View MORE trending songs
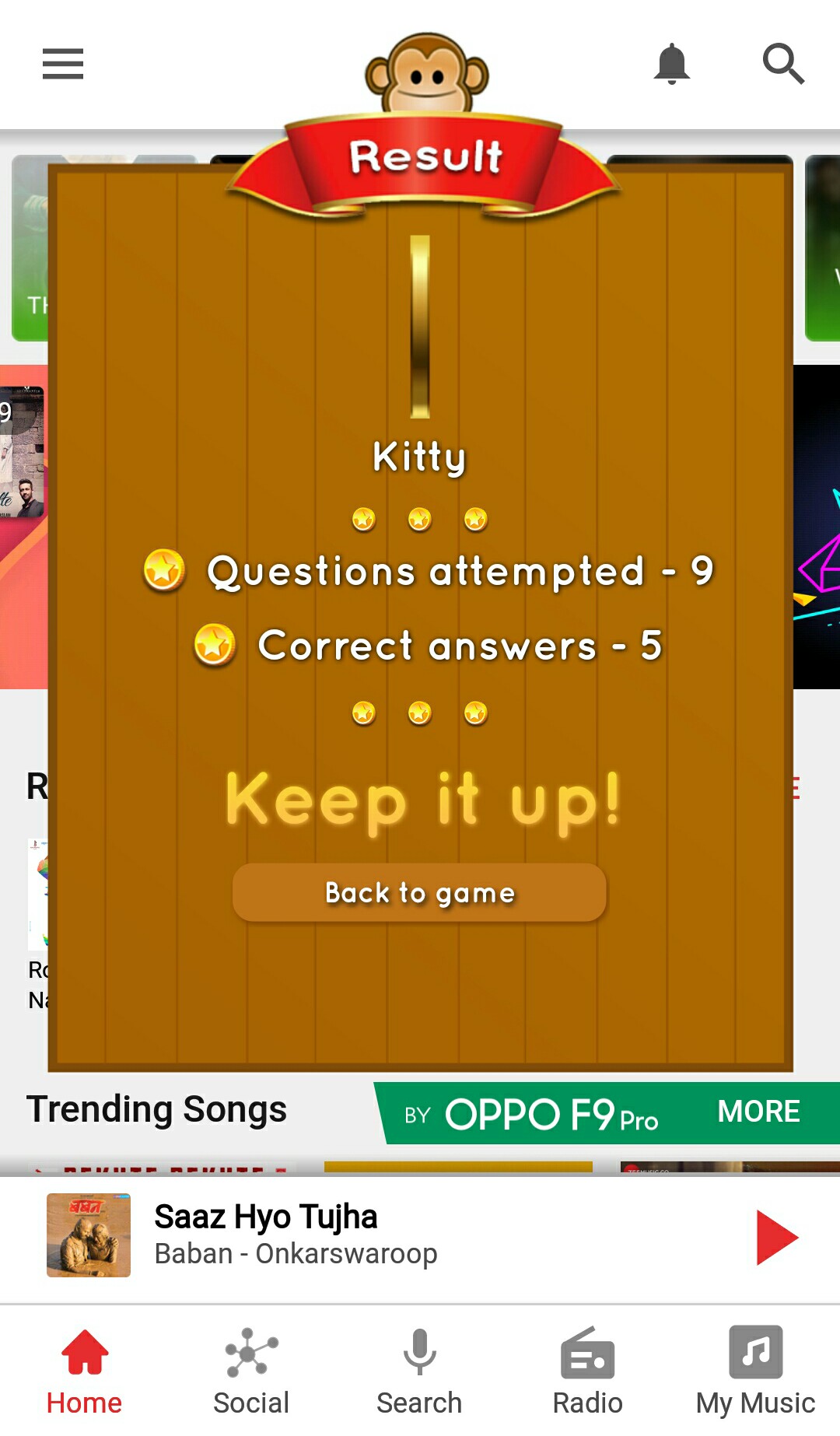The height and width of the screenshot is (1436, 840). click(x=758, y=1112)
